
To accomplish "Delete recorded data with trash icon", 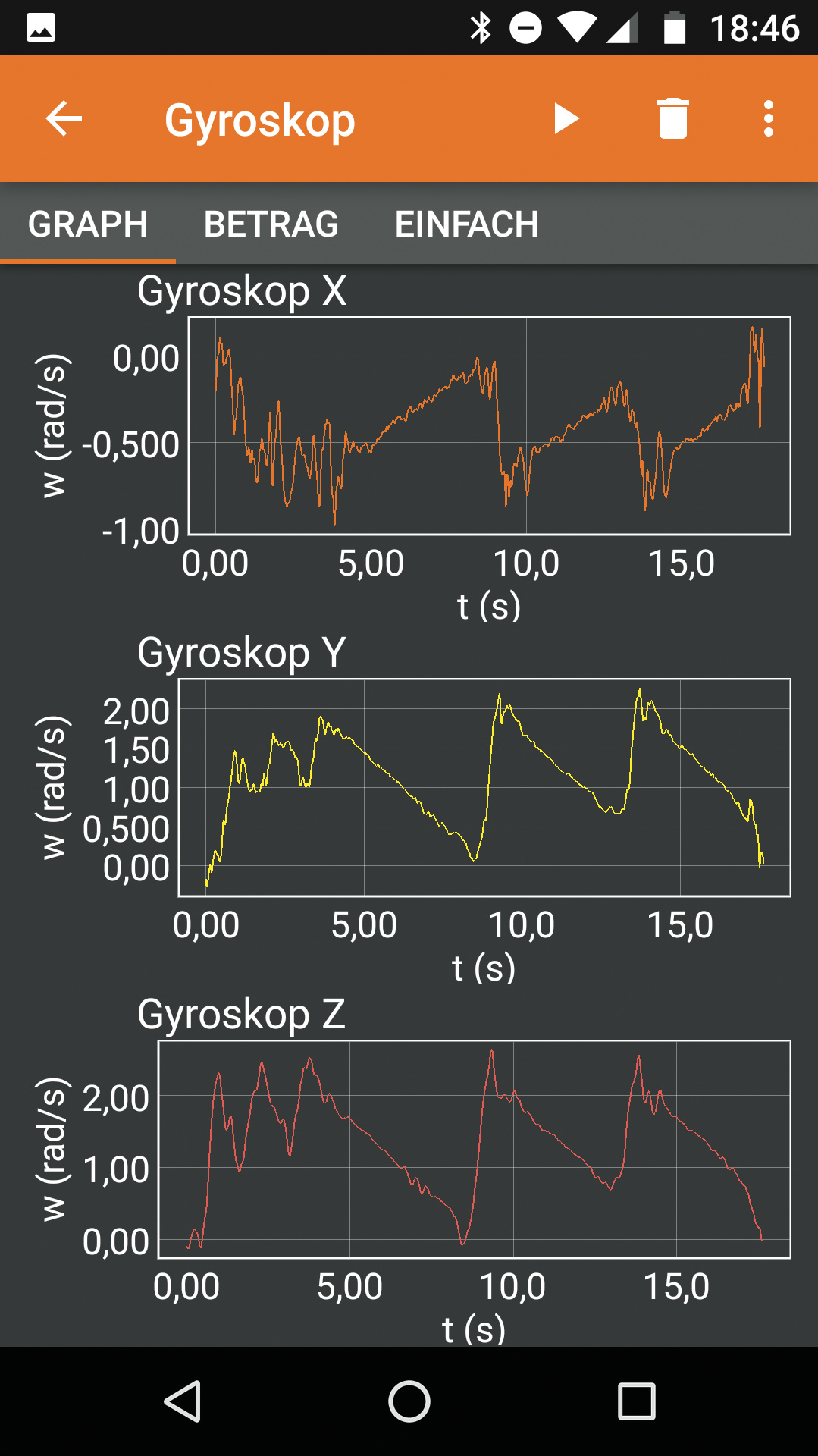I will click(x=672, y=119).
